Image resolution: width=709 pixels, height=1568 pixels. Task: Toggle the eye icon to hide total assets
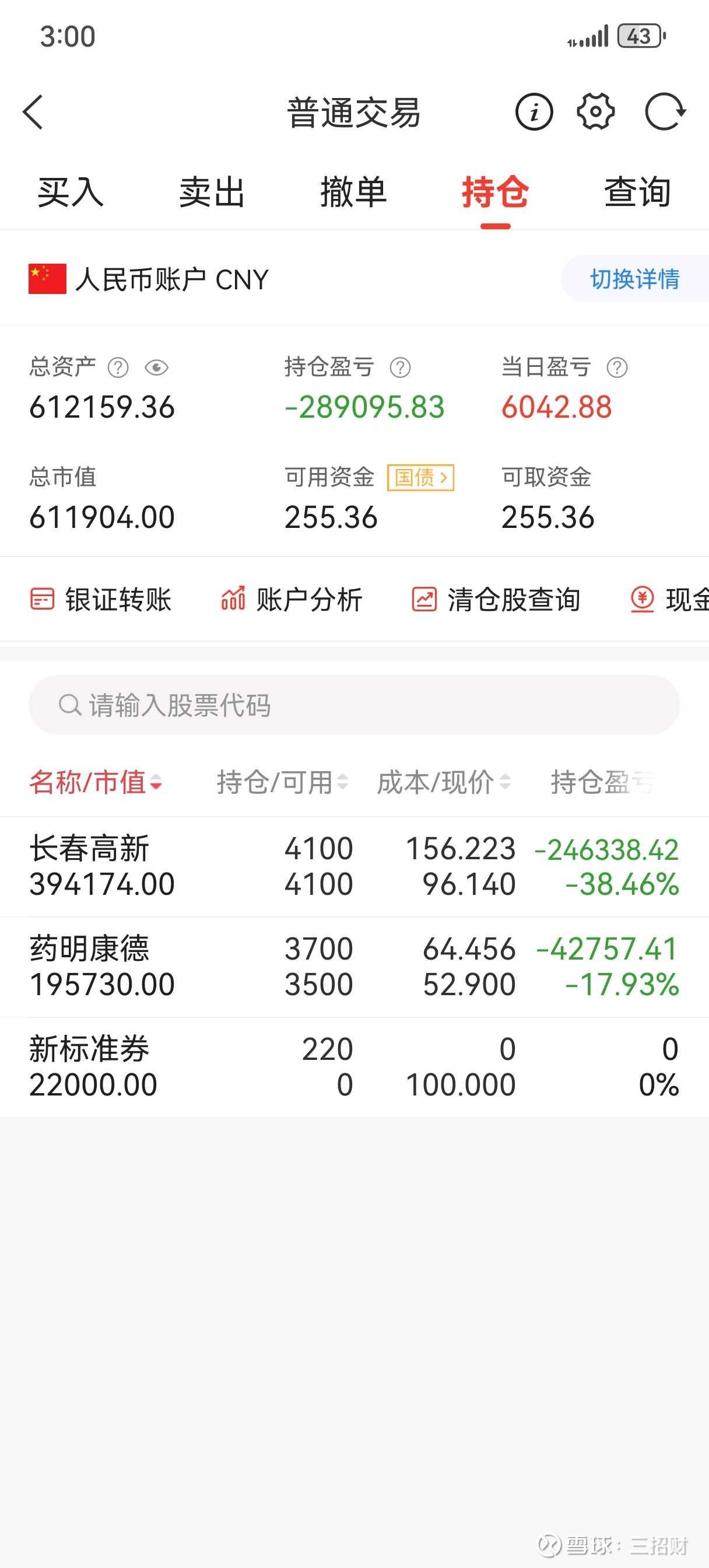(157, 366)
